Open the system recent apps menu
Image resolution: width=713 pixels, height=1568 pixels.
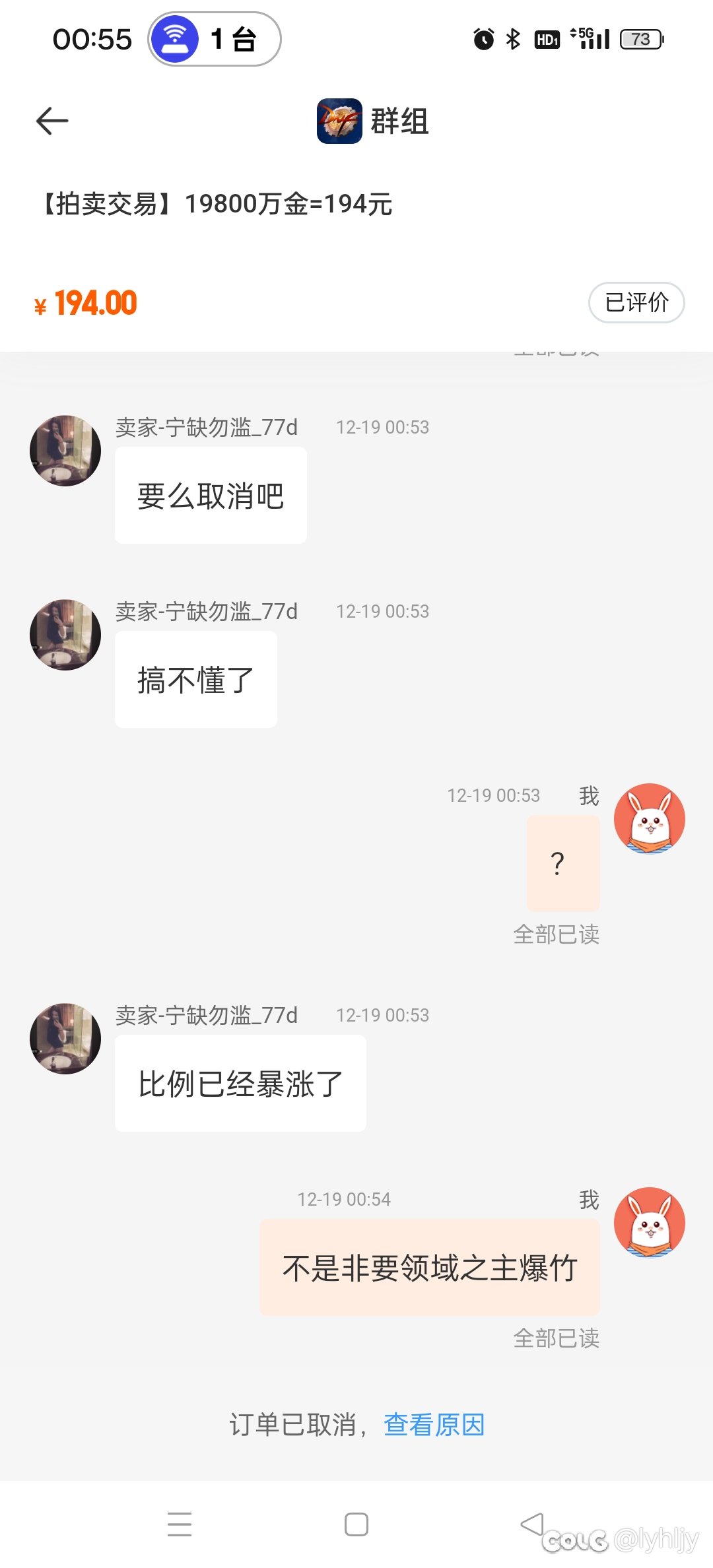pyautogui.click(x=179, y=1524)
